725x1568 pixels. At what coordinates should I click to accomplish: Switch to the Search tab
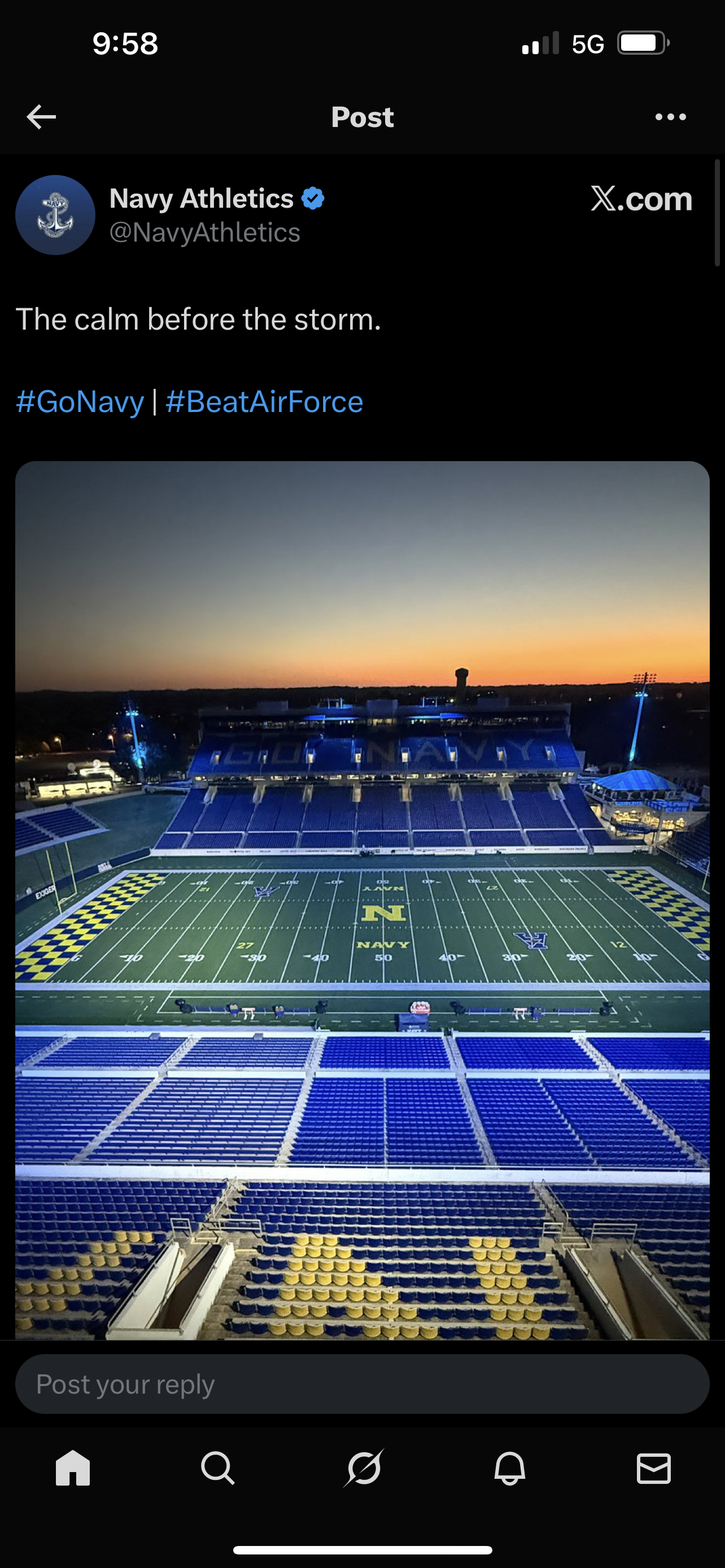pos(217,1468)
